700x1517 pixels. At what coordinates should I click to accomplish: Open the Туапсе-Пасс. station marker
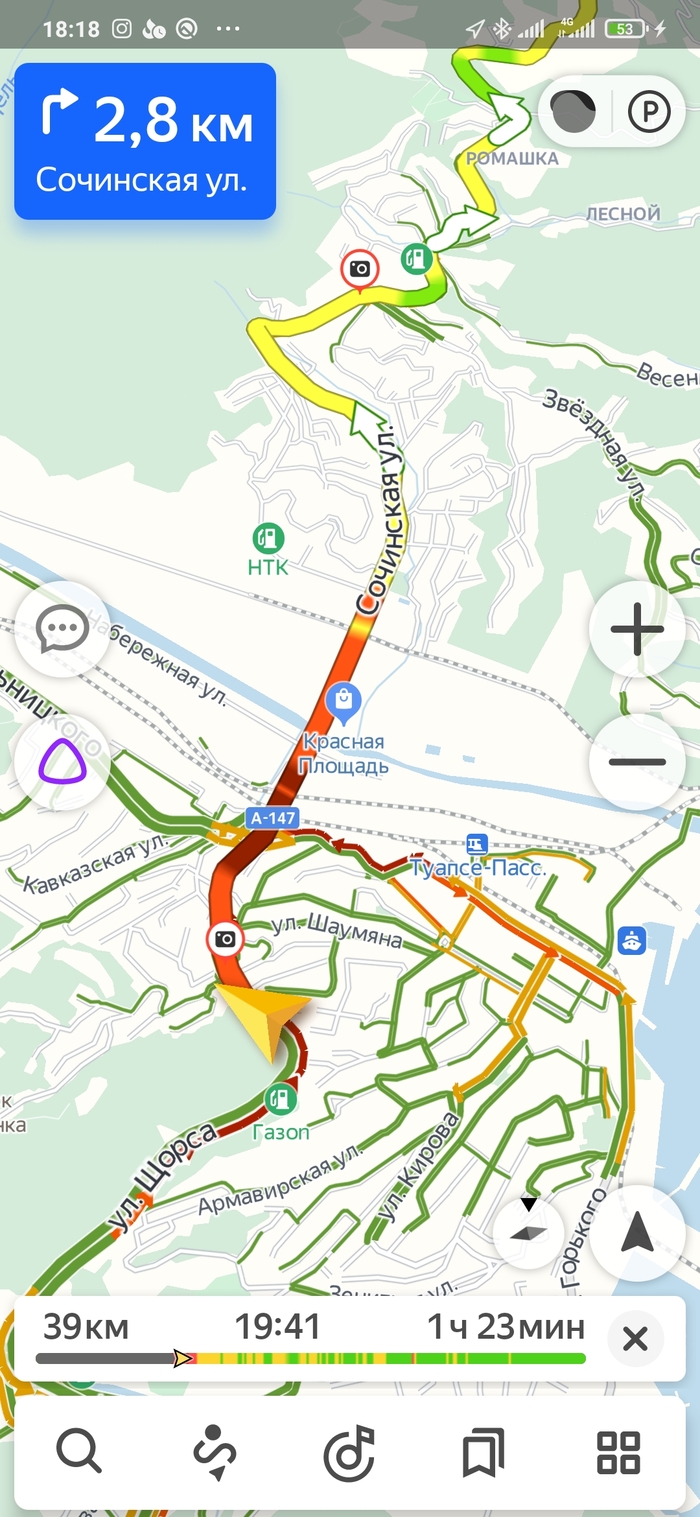[x=479, y=843]
